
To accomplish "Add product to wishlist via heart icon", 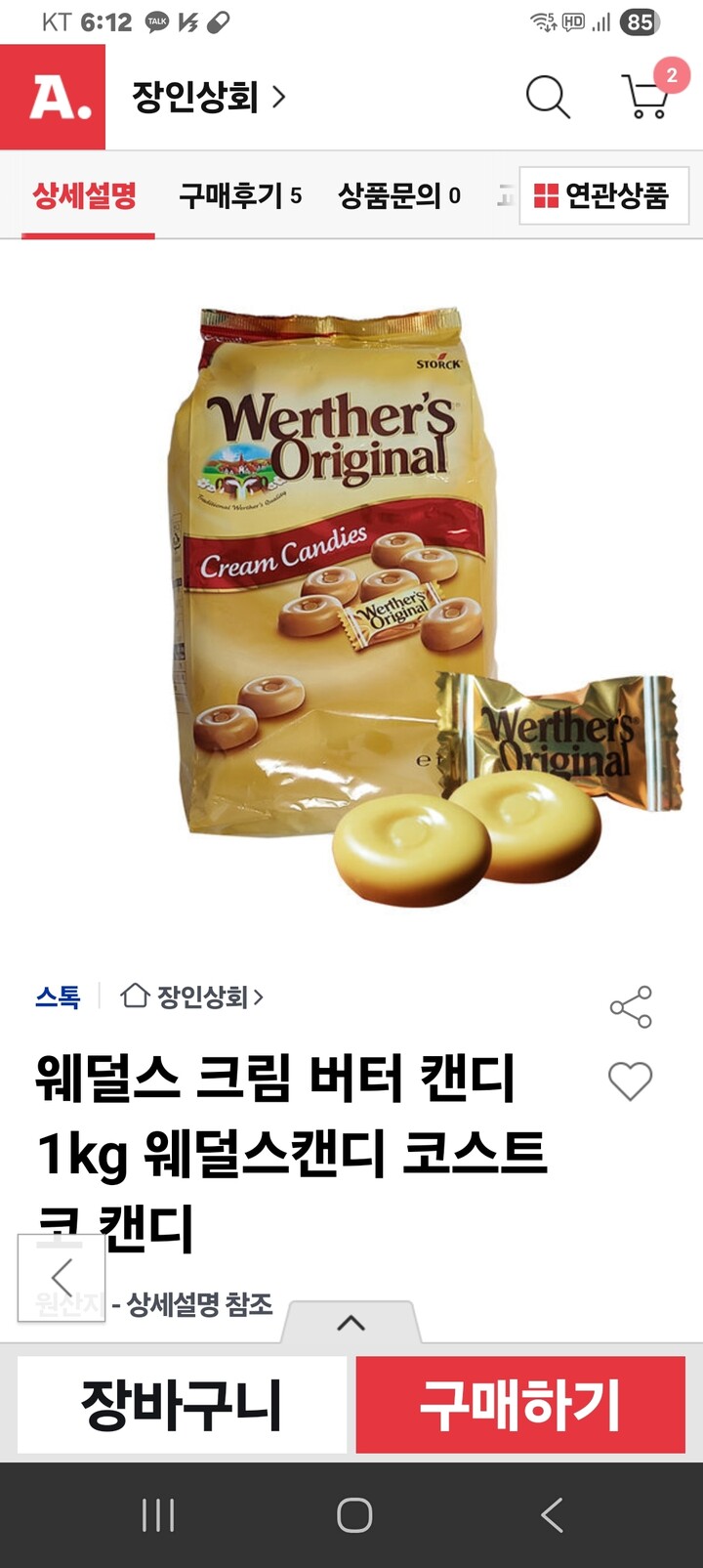I will tap(630, 1082).
